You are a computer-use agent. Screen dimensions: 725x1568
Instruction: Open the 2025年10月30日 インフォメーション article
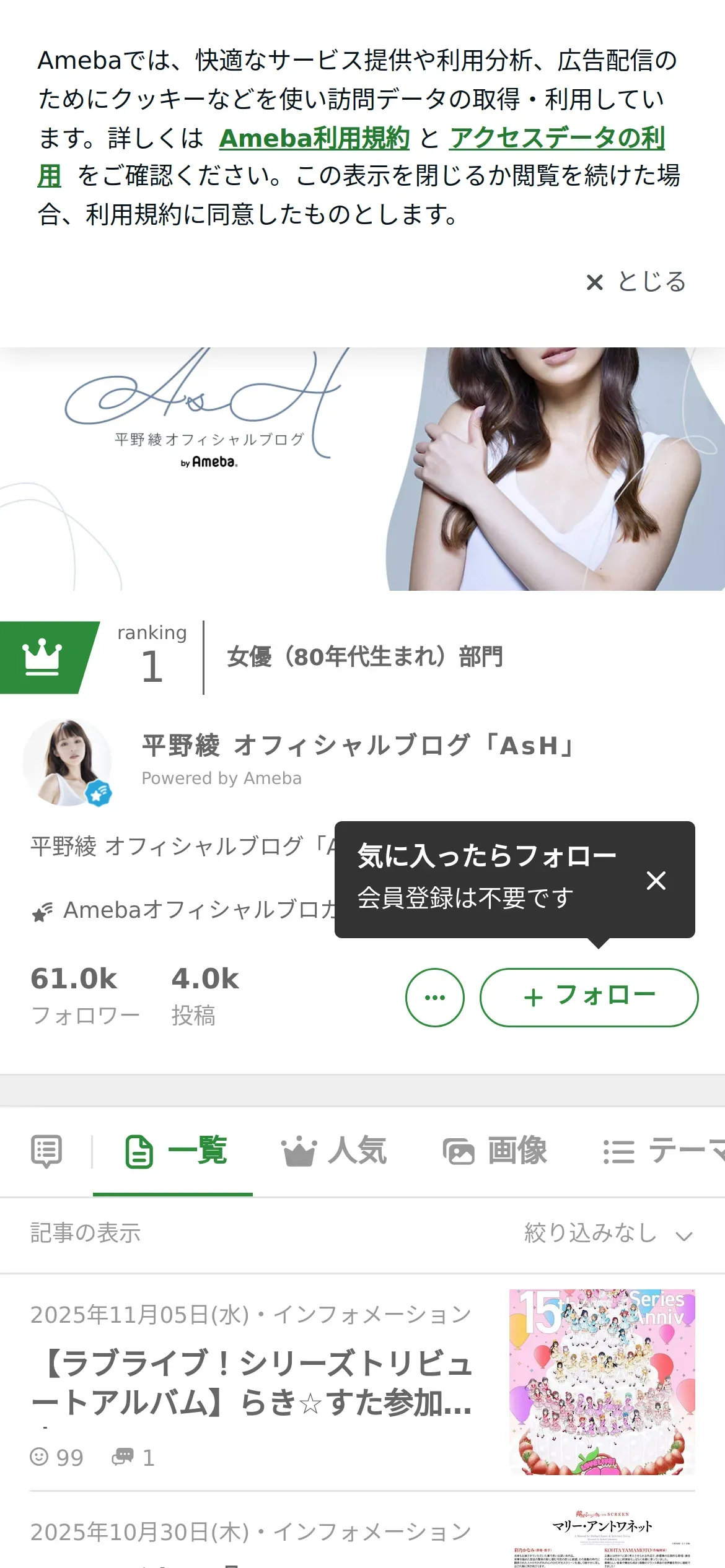point(251,1532)
